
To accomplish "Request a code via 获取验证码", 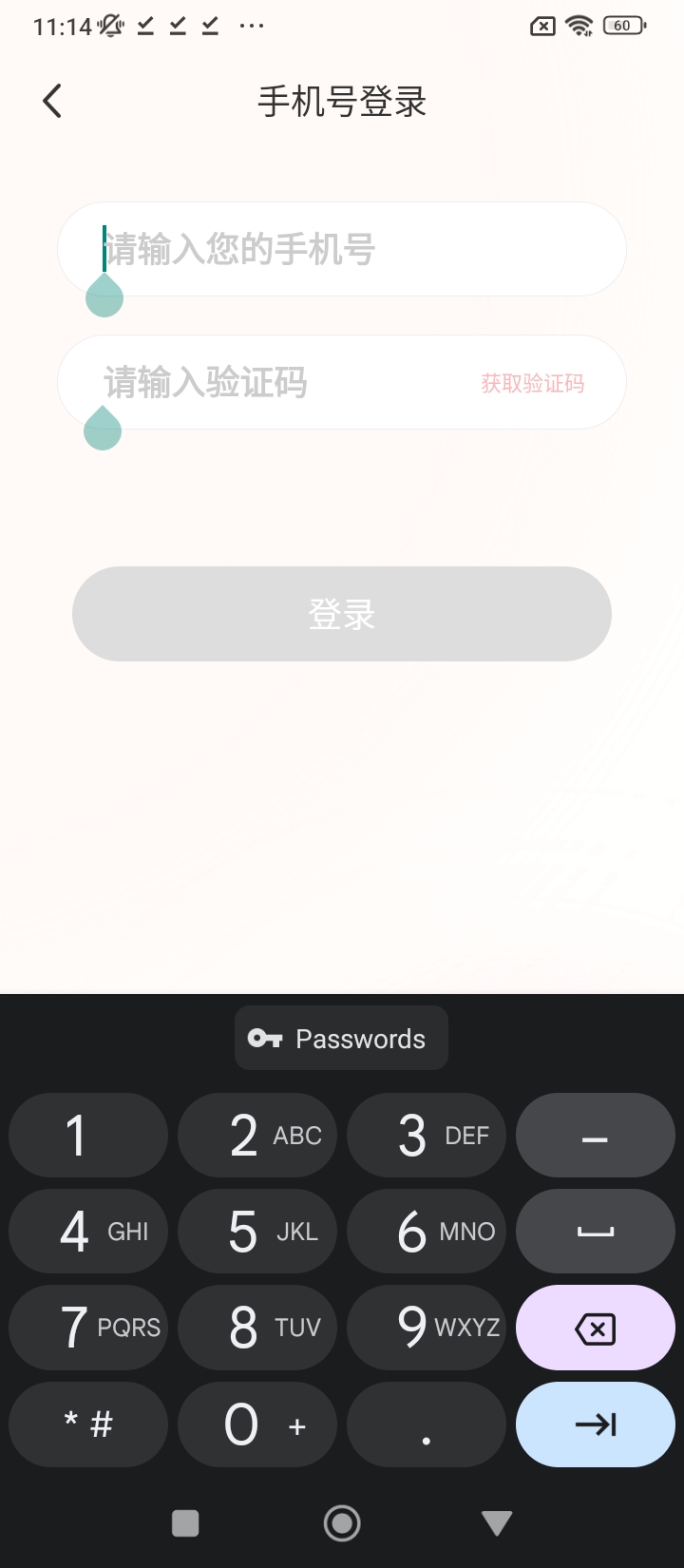I will pos(532,383).
